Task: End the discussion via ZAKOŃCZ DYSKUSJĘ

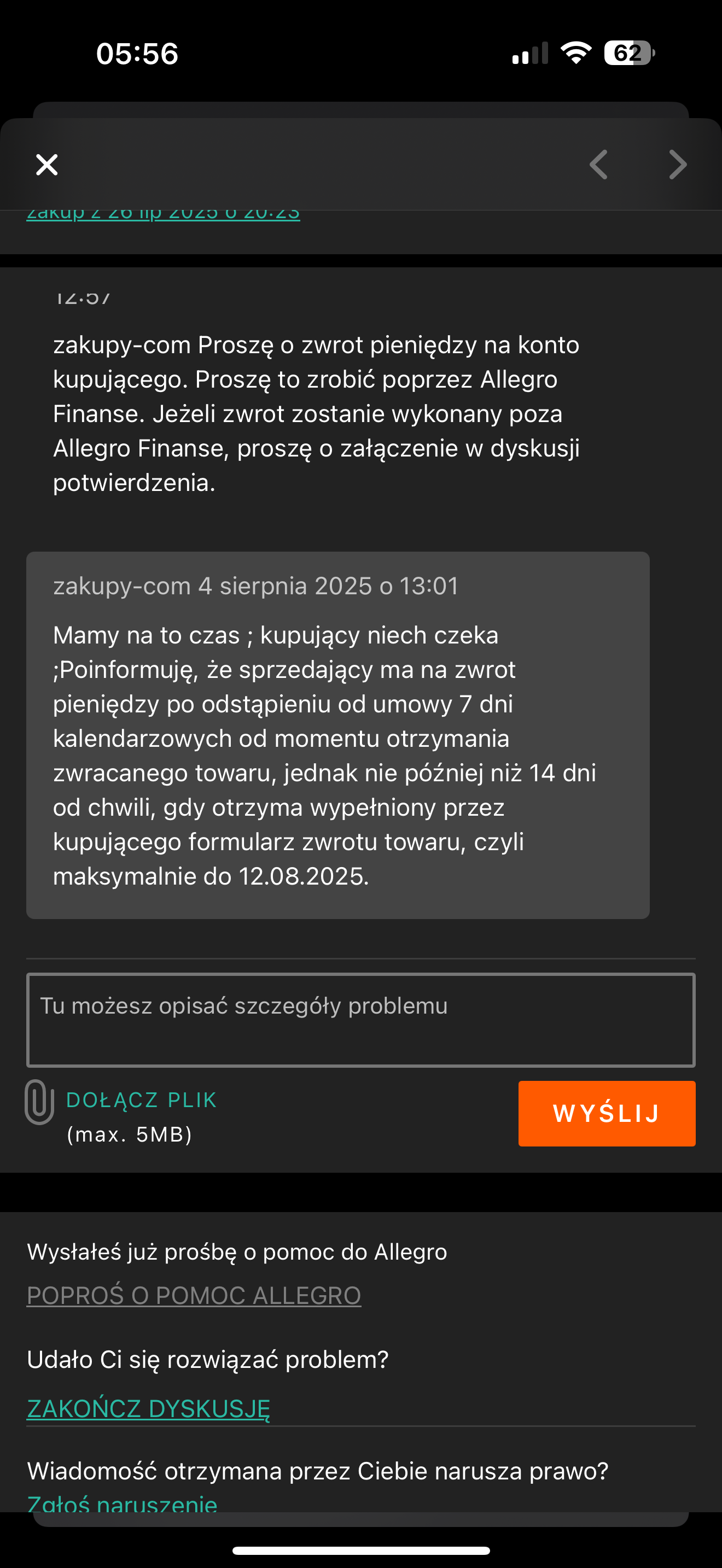Action: point(149,1408)
